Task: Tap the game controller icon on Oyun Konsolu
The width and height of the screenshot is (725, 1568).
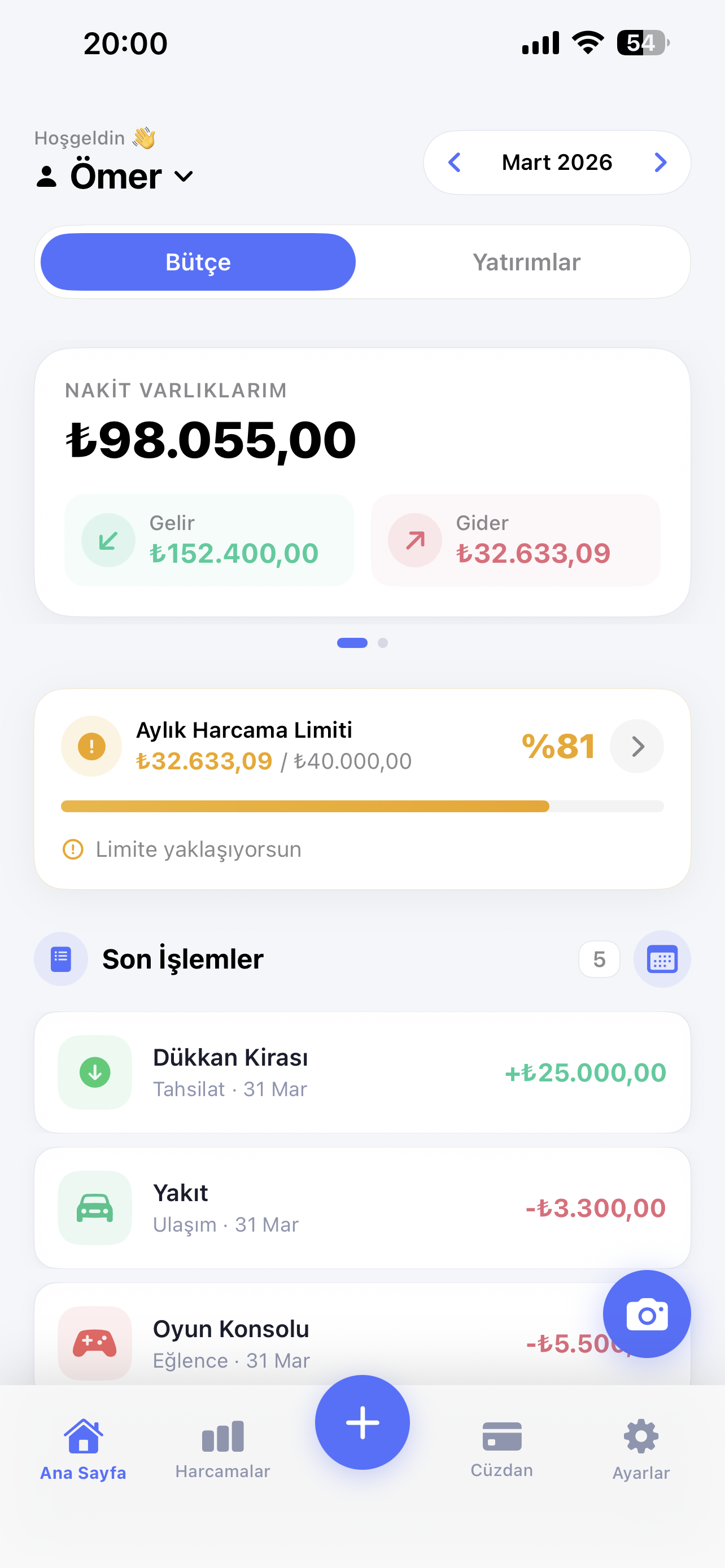Action: (94, 1344)
